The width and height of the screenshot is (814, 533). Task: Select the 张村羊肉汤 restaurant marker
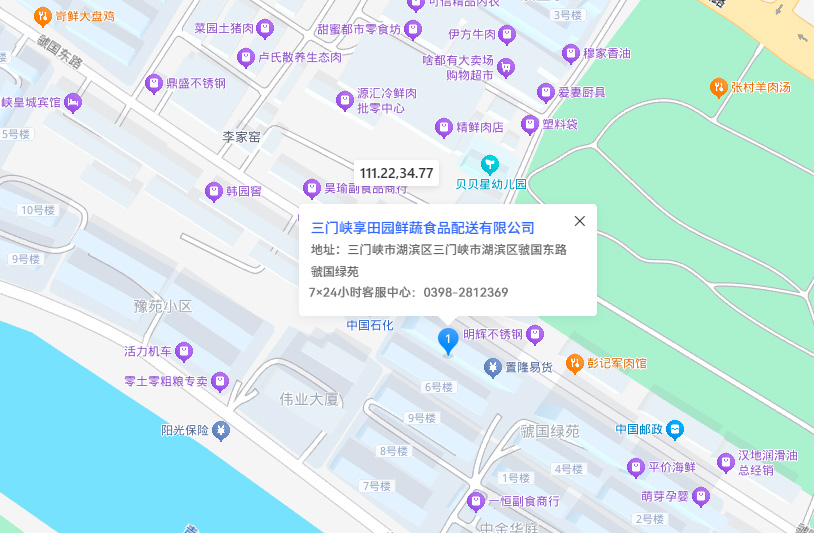(x=718, y=87)
